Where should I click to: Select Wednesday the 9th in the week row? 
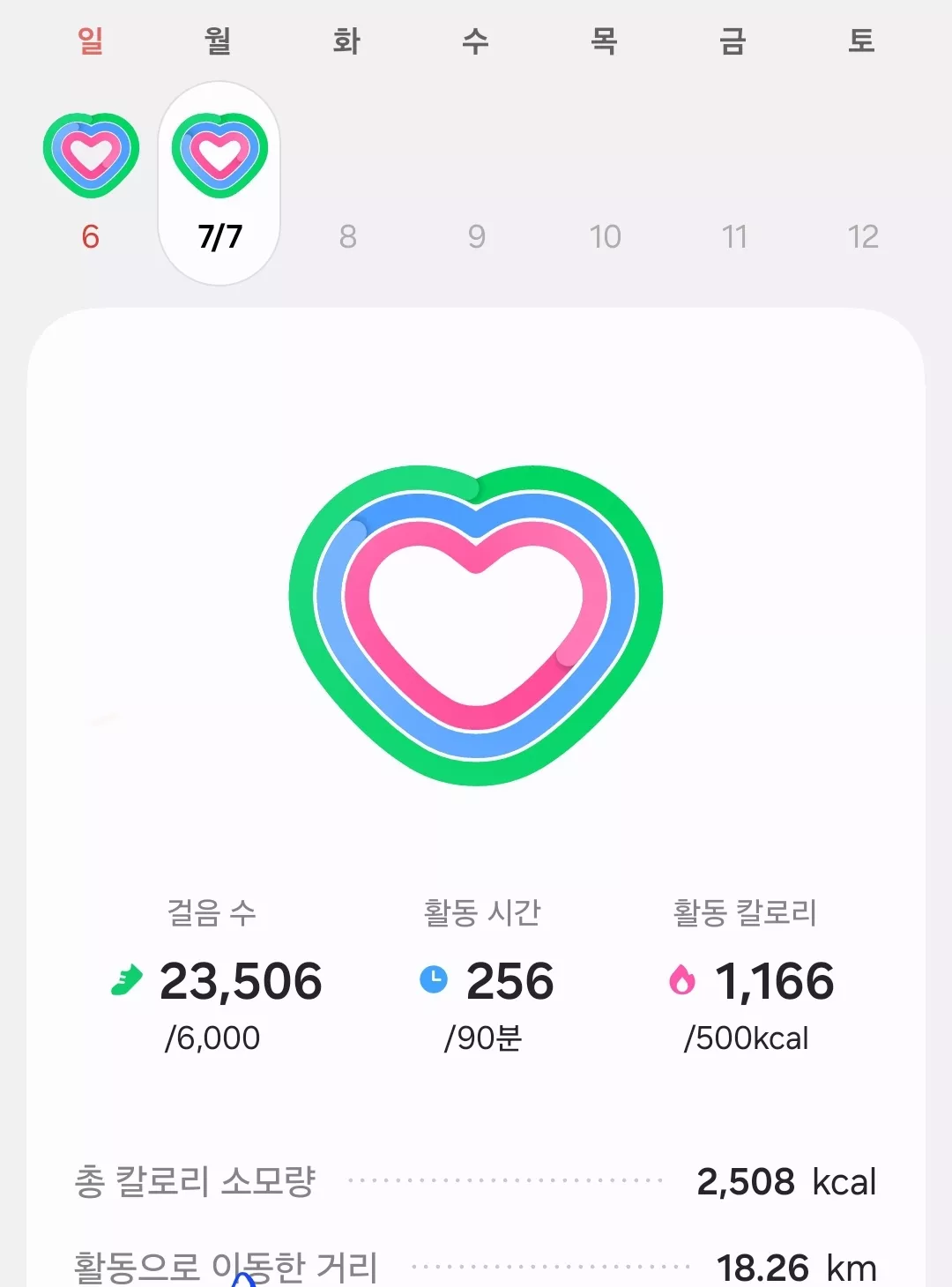tap(477, 236)
